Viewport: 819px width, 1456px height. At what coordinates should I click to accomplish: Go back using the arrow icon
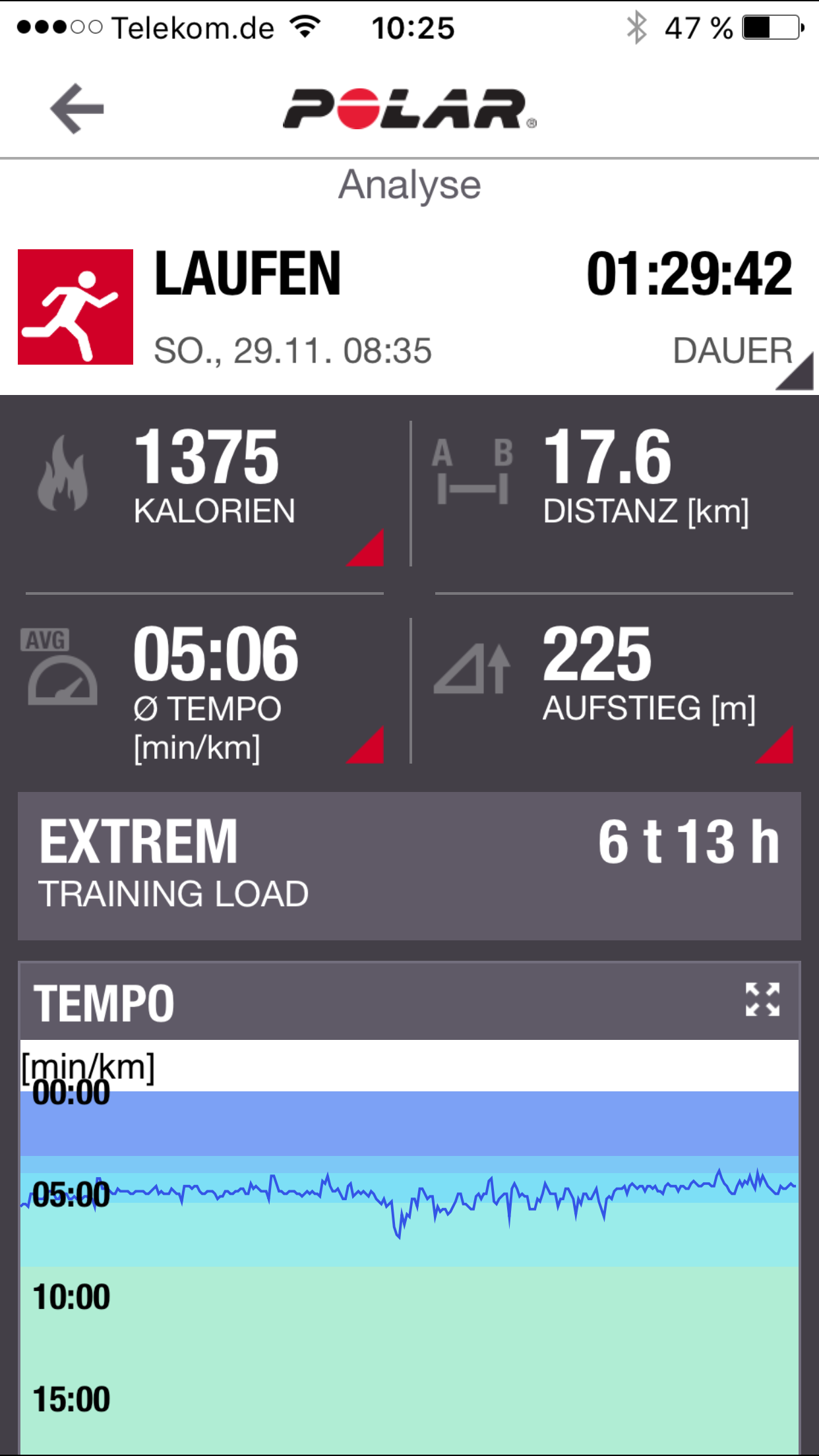[x=77, y=109]
